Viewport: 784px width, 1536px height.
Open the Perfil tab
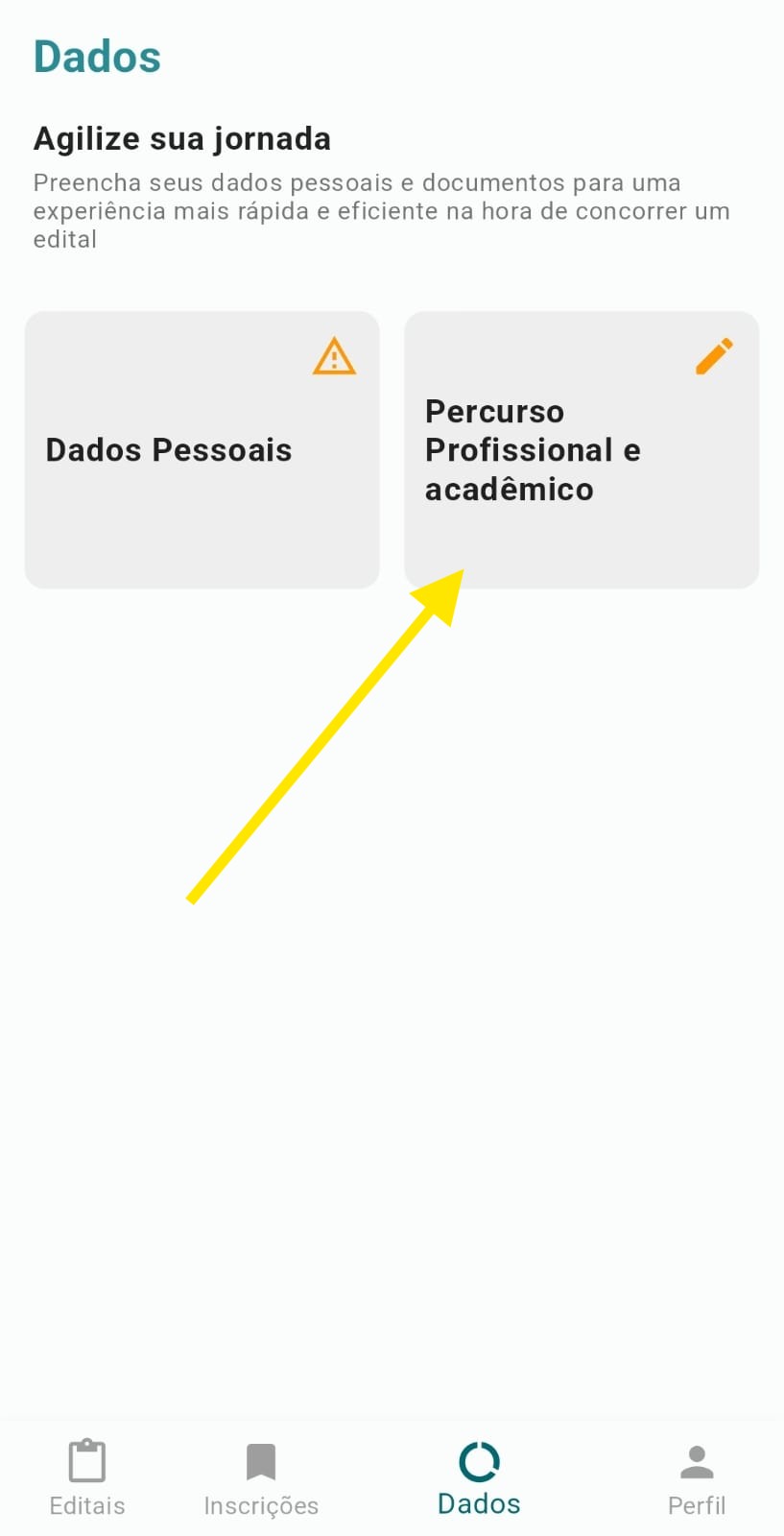pos(697,1478)
